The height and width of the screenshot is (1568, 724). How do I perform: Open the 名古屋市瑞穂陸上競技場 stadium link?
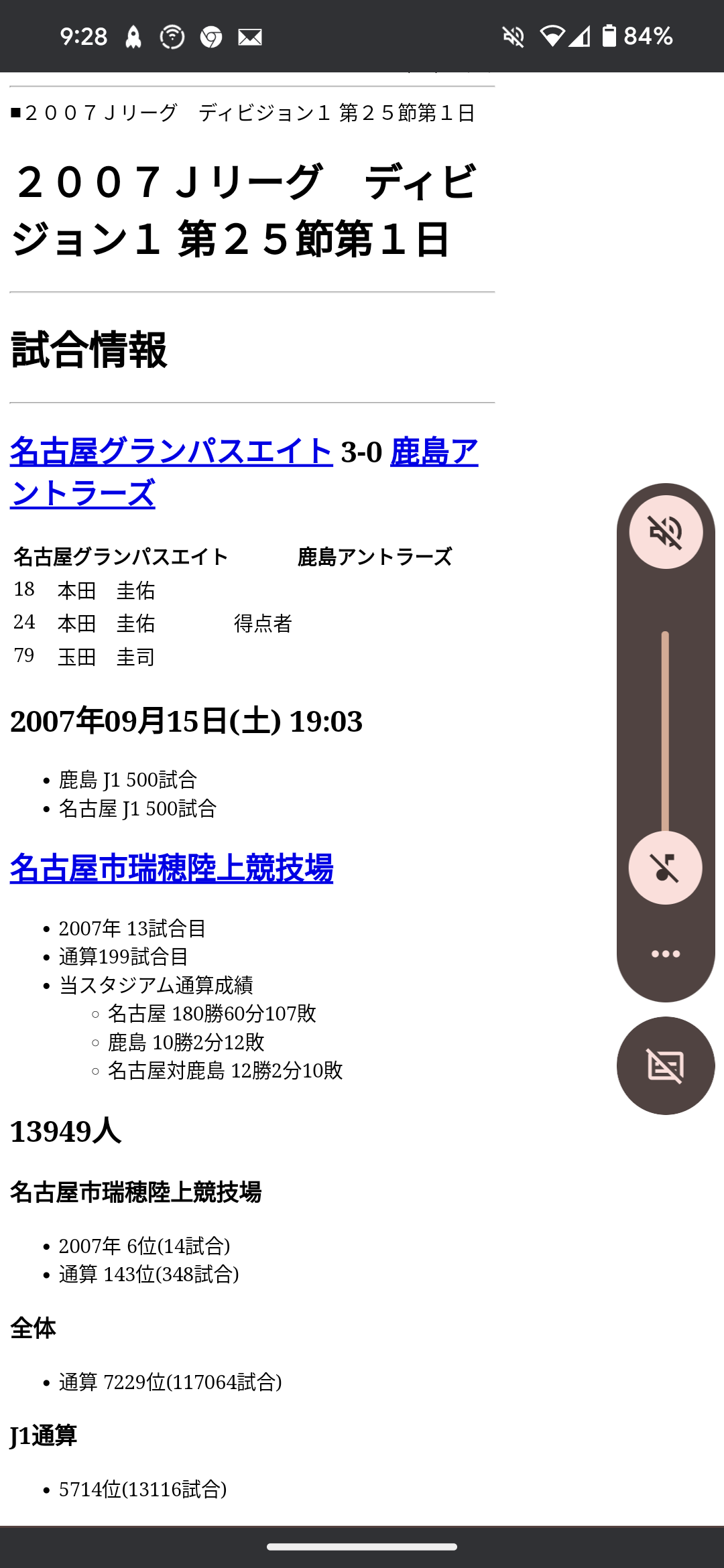[x=172, y=868]
